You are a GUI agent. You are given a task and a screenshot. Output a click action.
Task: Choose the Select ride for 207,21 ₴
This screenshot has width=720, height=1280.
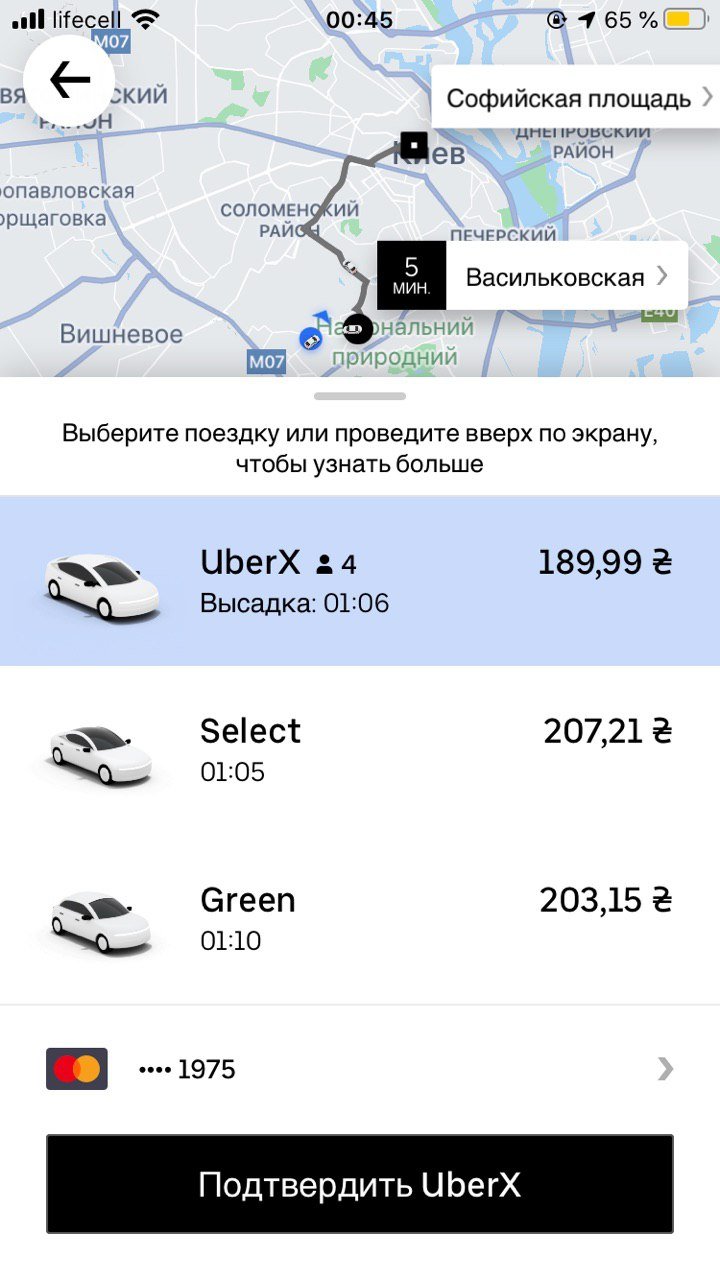click(x=360, y=750)
